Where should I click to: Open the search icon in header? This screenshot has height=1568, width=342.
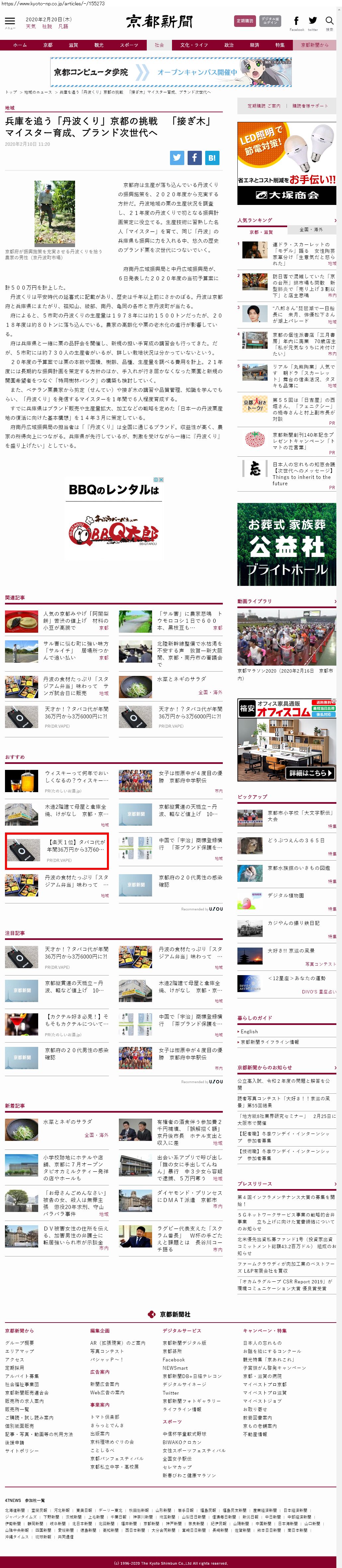click(x=329, y=21)
